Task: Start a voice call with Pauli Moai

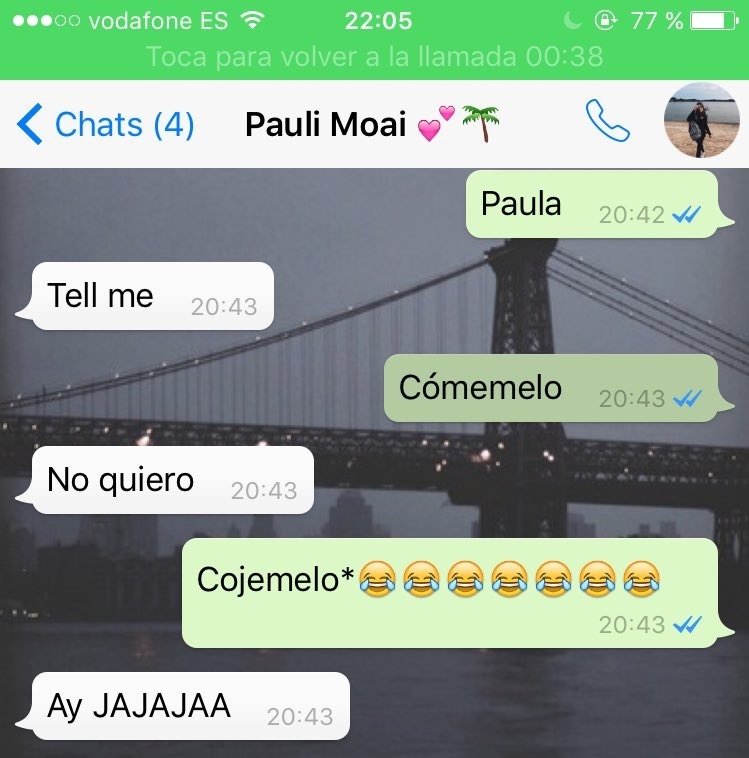Action: [607, 122]
